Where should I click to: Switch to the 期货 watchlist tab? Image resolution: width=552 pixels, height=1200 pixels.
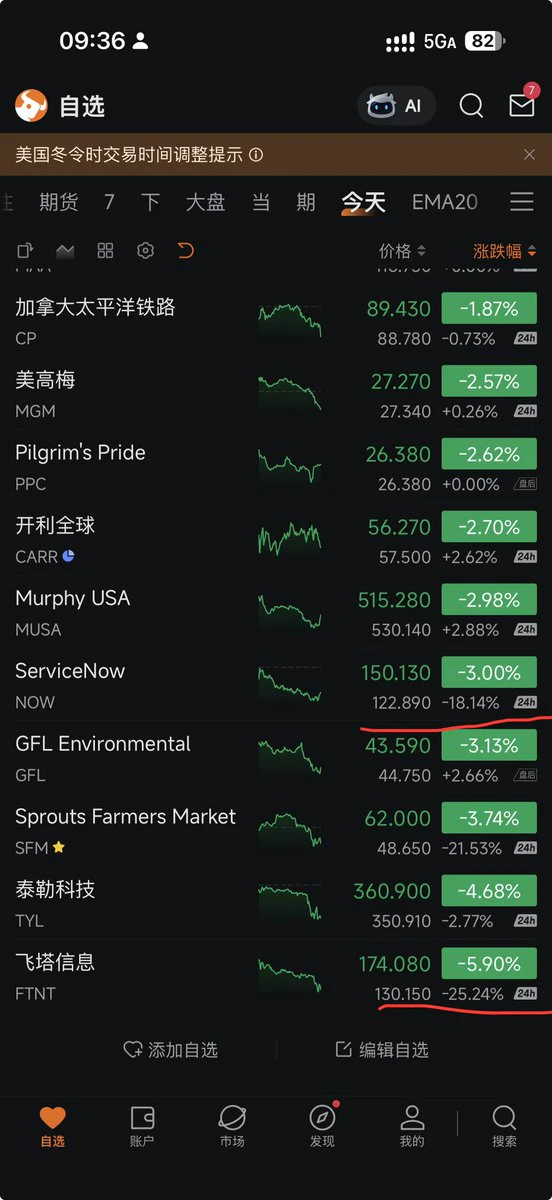click(x=59, y=202)
